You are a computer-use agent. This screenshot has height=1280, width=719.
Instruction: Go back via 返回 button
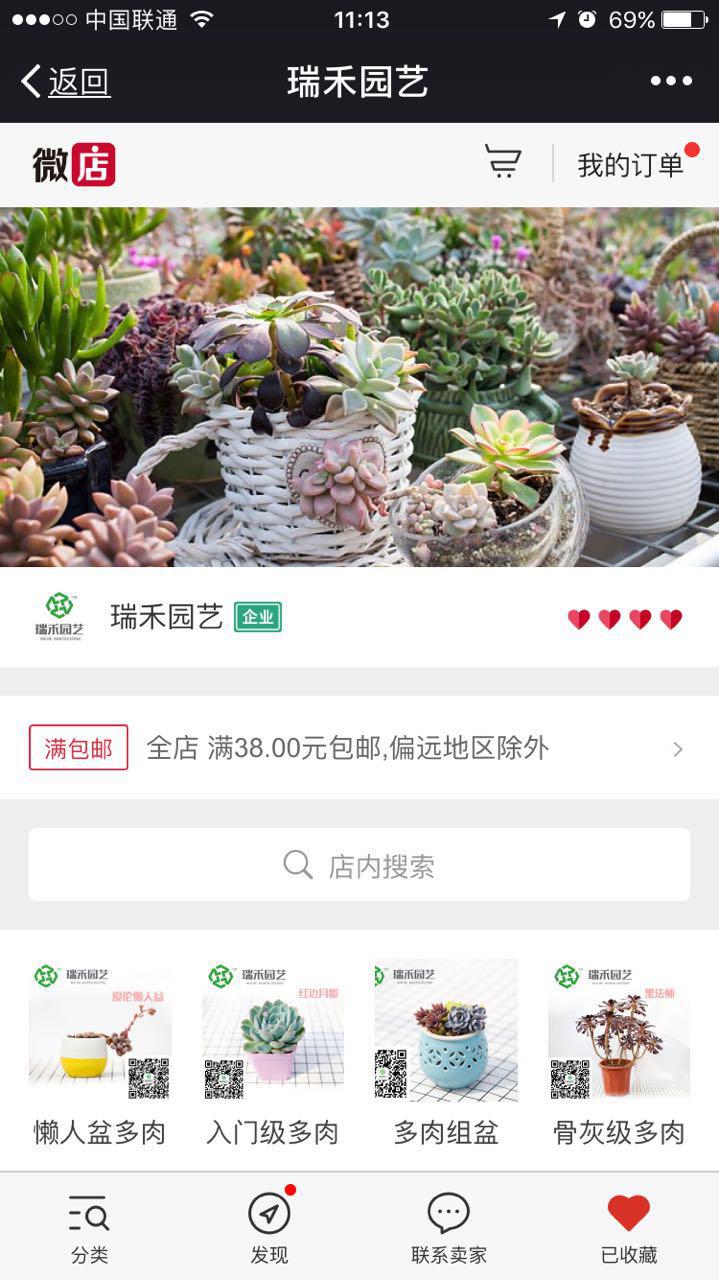coord(66,82)
